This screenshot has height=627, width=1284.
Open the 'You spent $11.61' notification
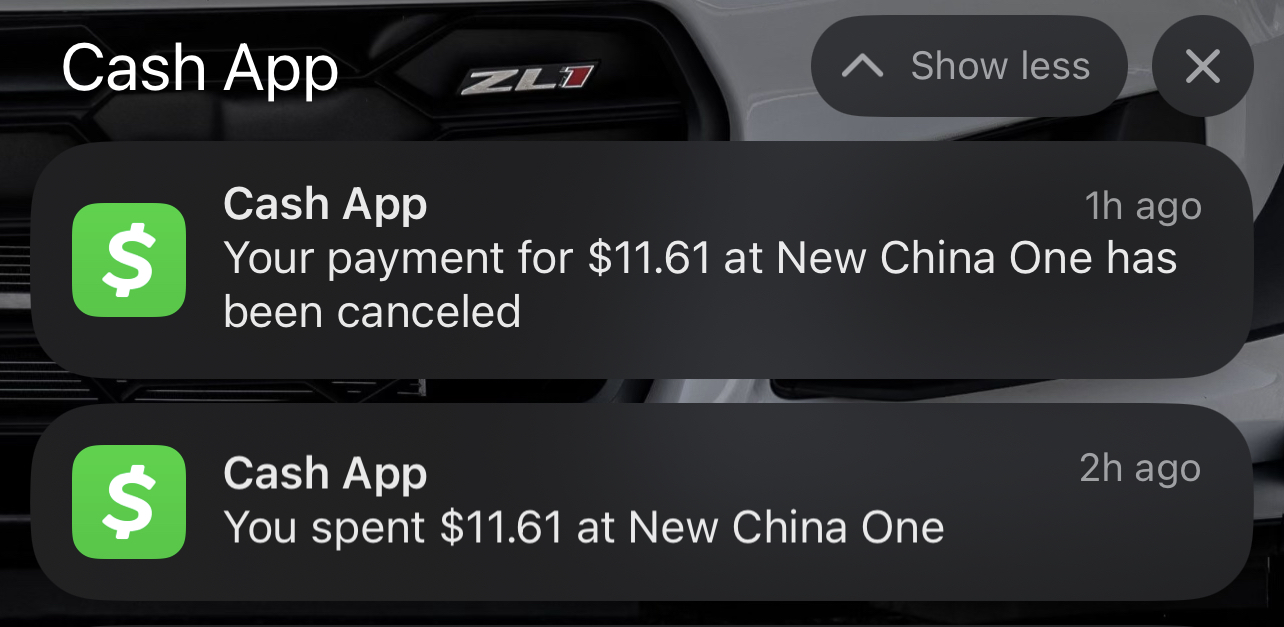coord(640,502)
